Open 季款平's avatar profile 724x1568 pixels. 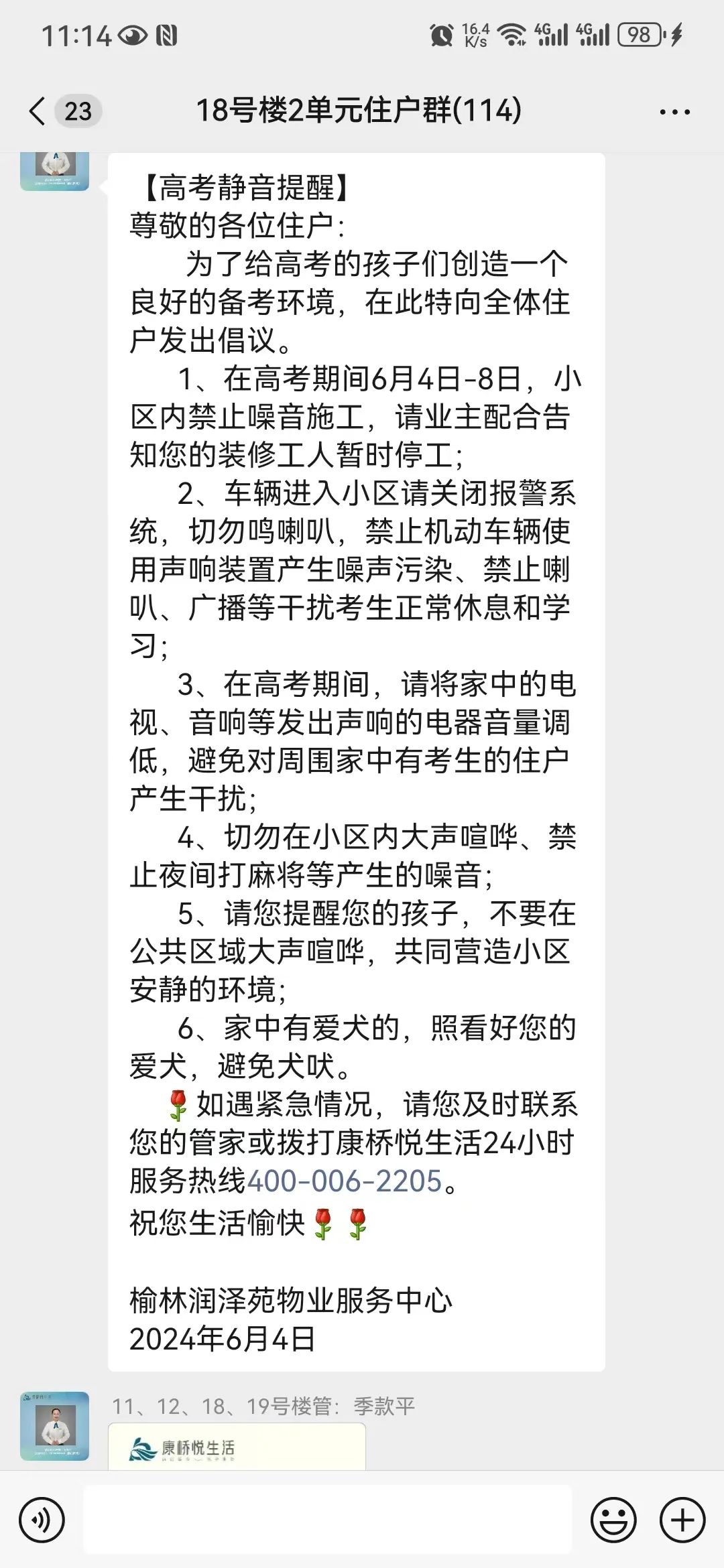pos(55,1425)
